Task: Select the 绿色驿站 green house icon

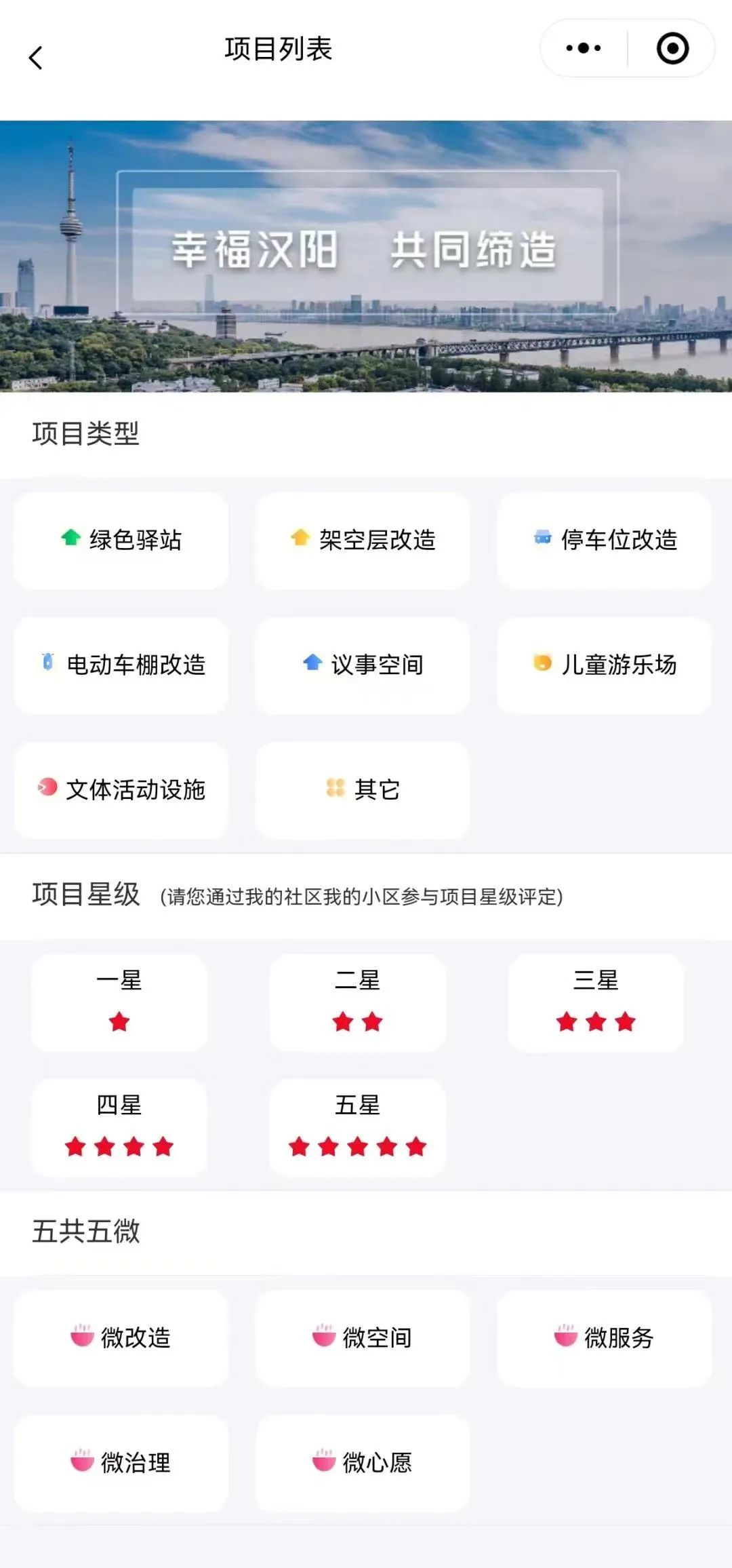Action: pyautogui.click(x=70, y=539)
